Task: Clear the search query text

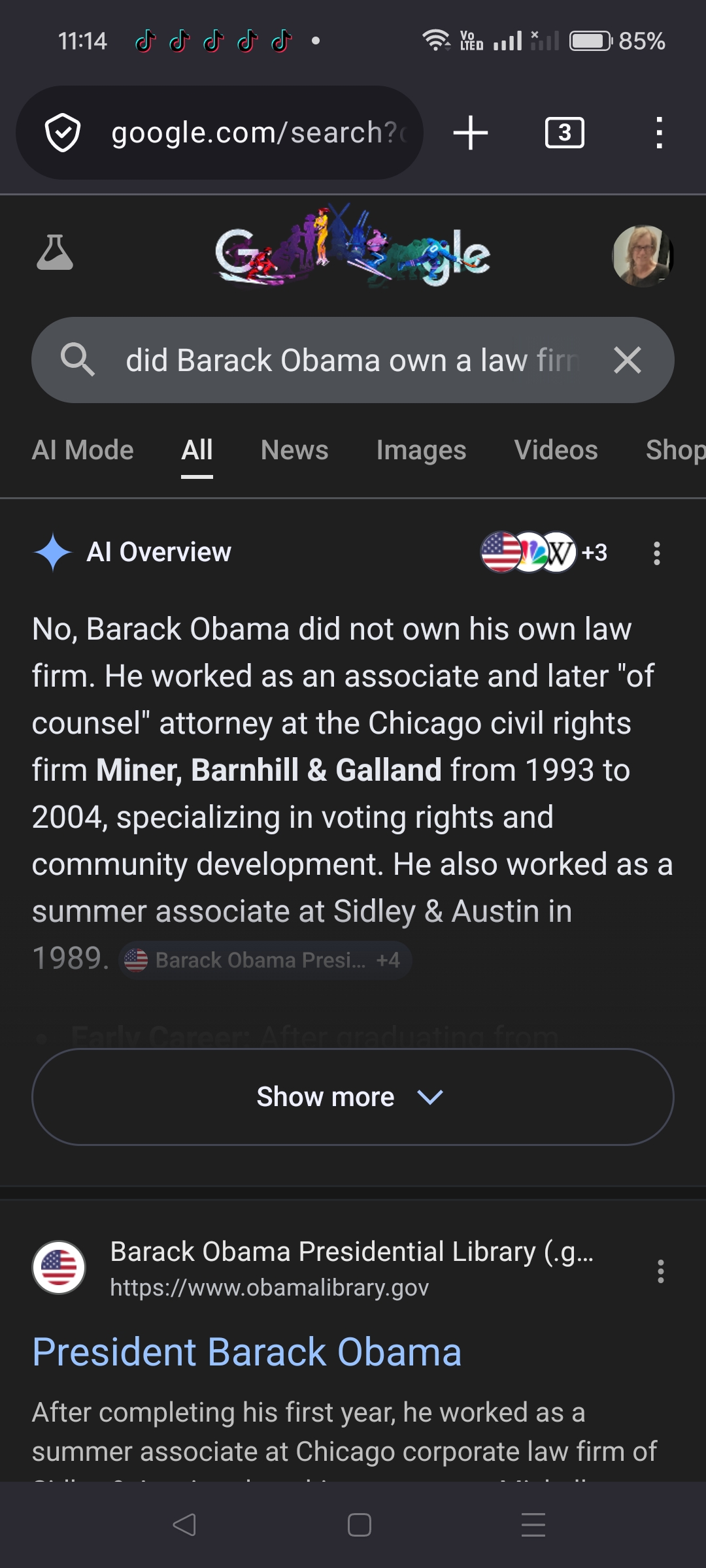Action: point(628,360)
